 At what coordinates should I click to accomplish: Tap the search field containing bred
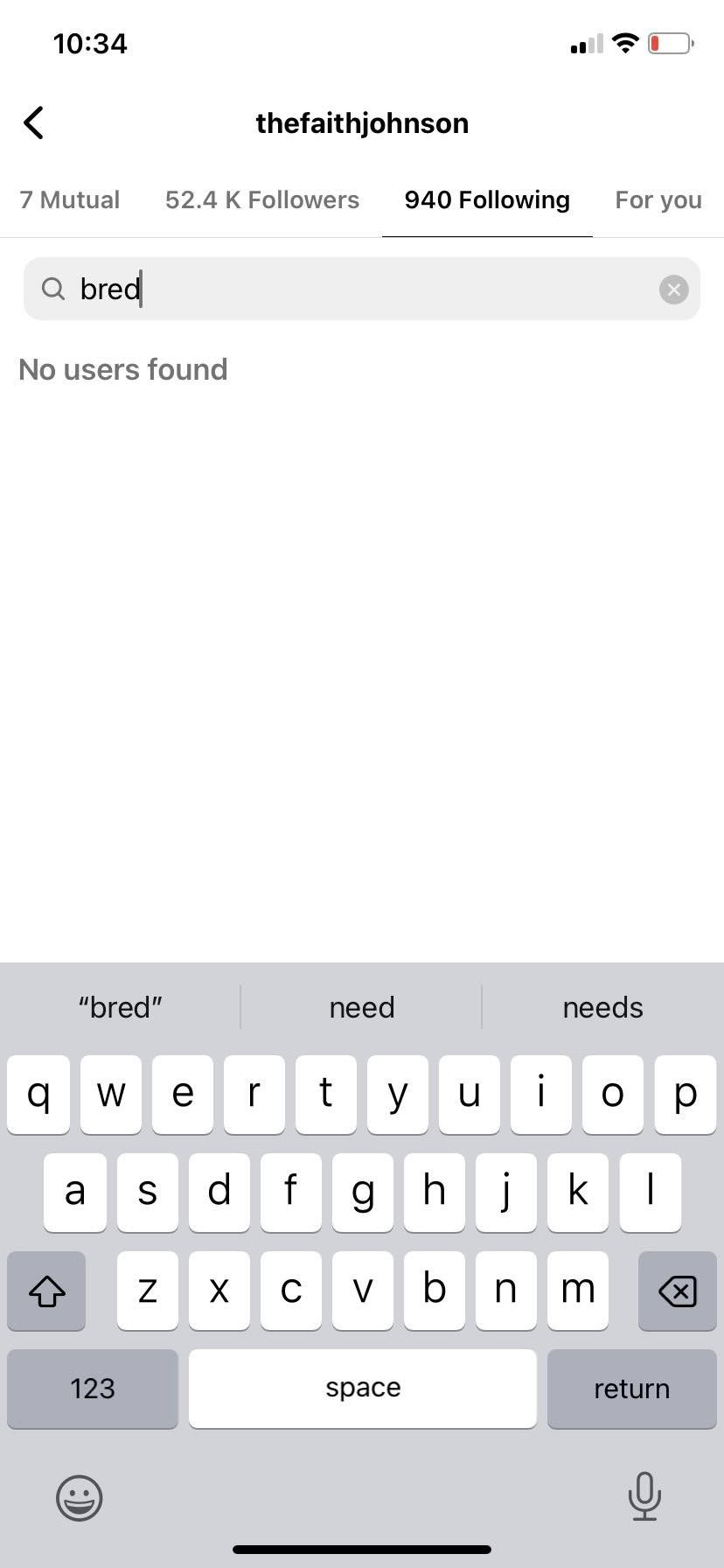click(x=362, y=289)
